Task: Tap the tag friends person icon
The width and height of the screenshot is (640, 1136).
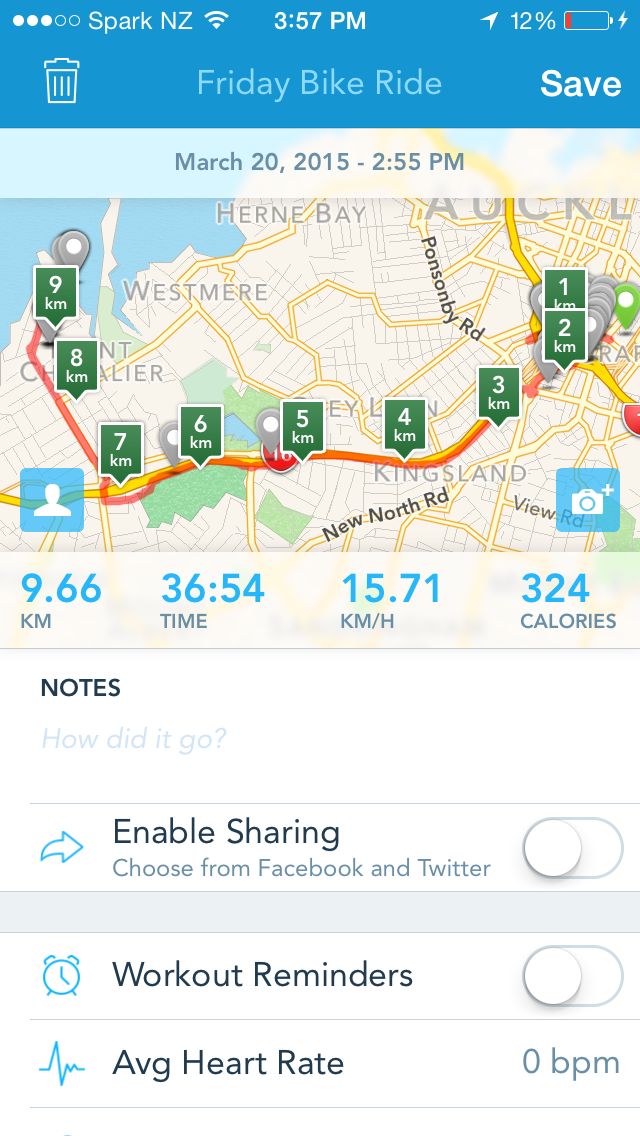Action: point(52,499)
